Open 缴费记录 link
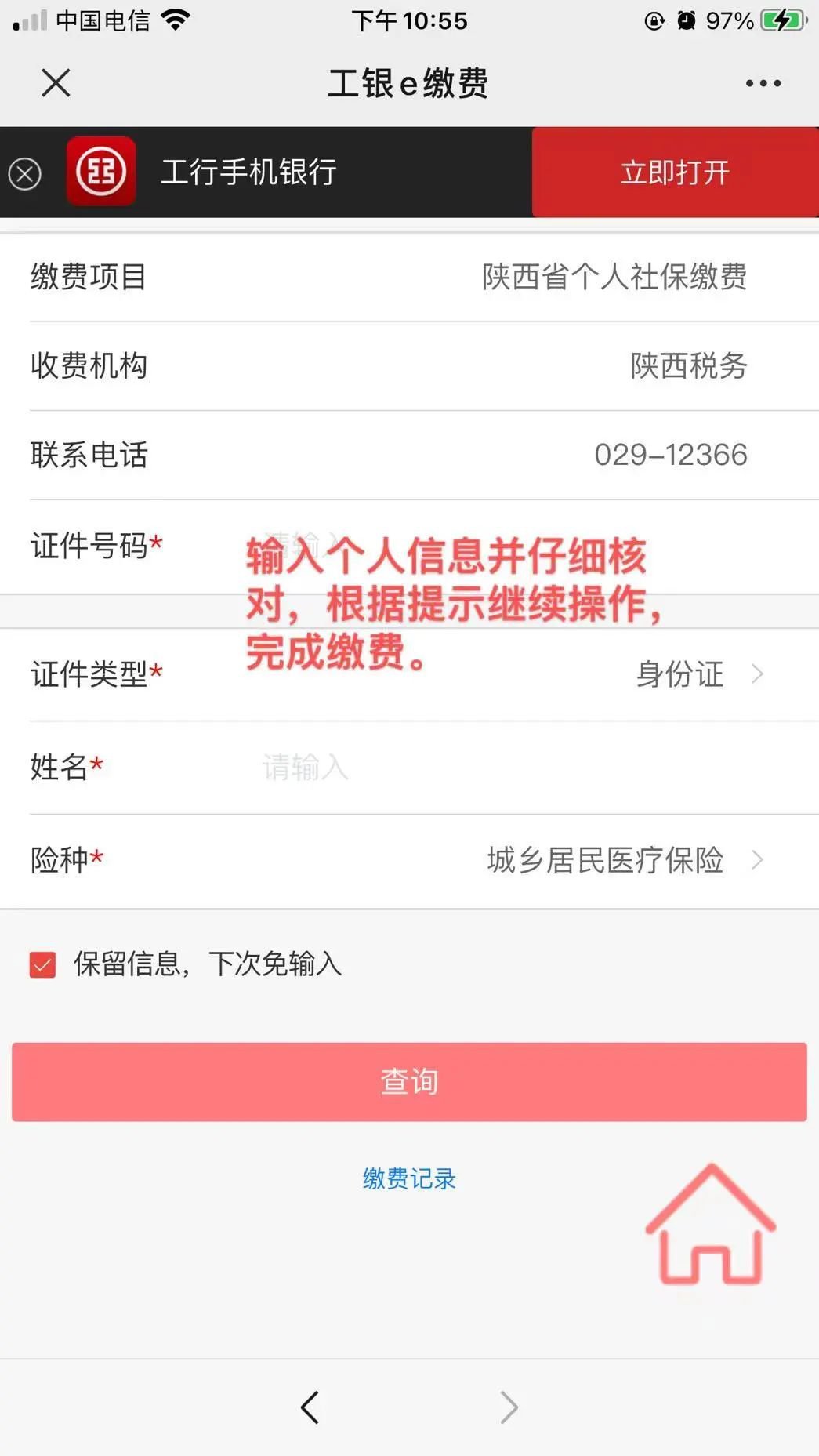 (409, 1178)
